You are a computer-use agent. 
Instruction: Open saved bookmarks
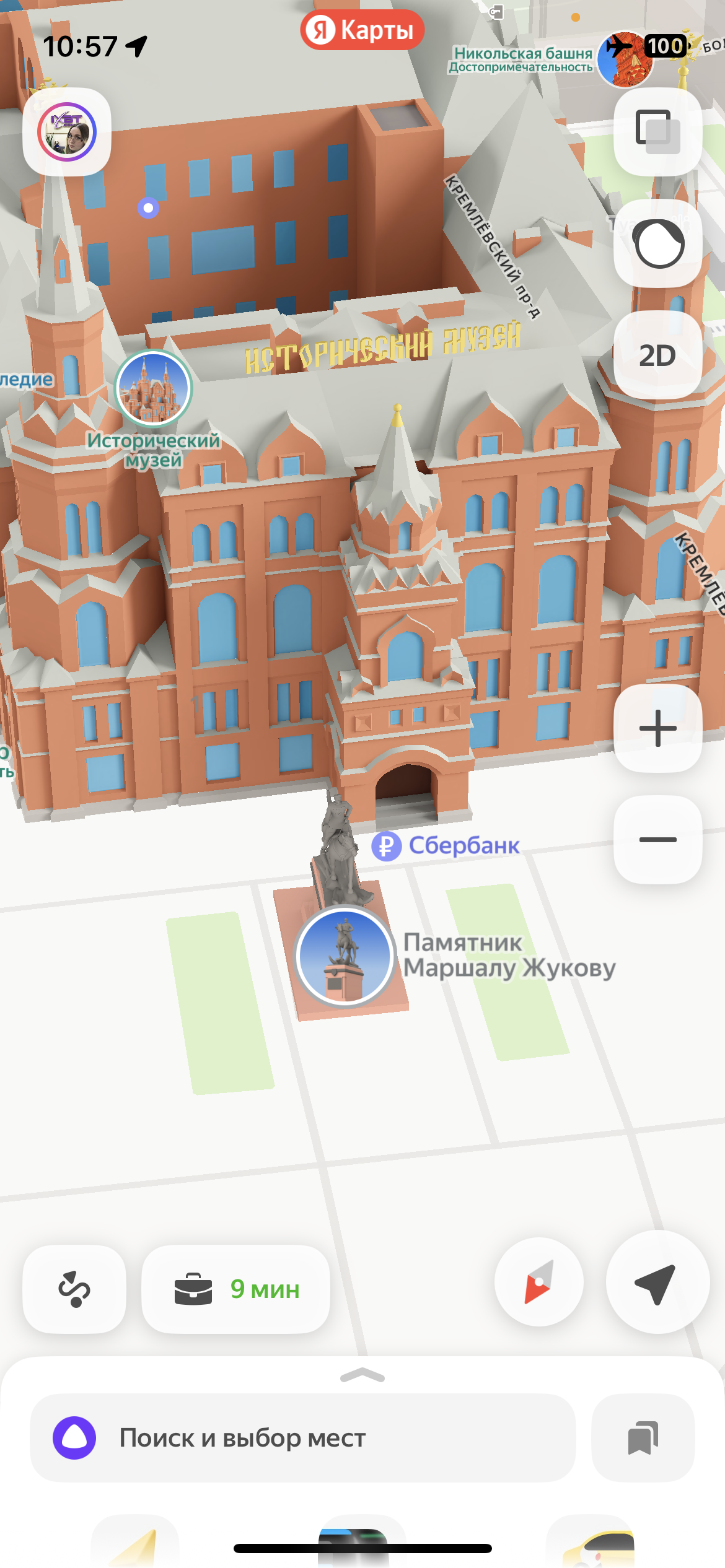point(643,1438)
